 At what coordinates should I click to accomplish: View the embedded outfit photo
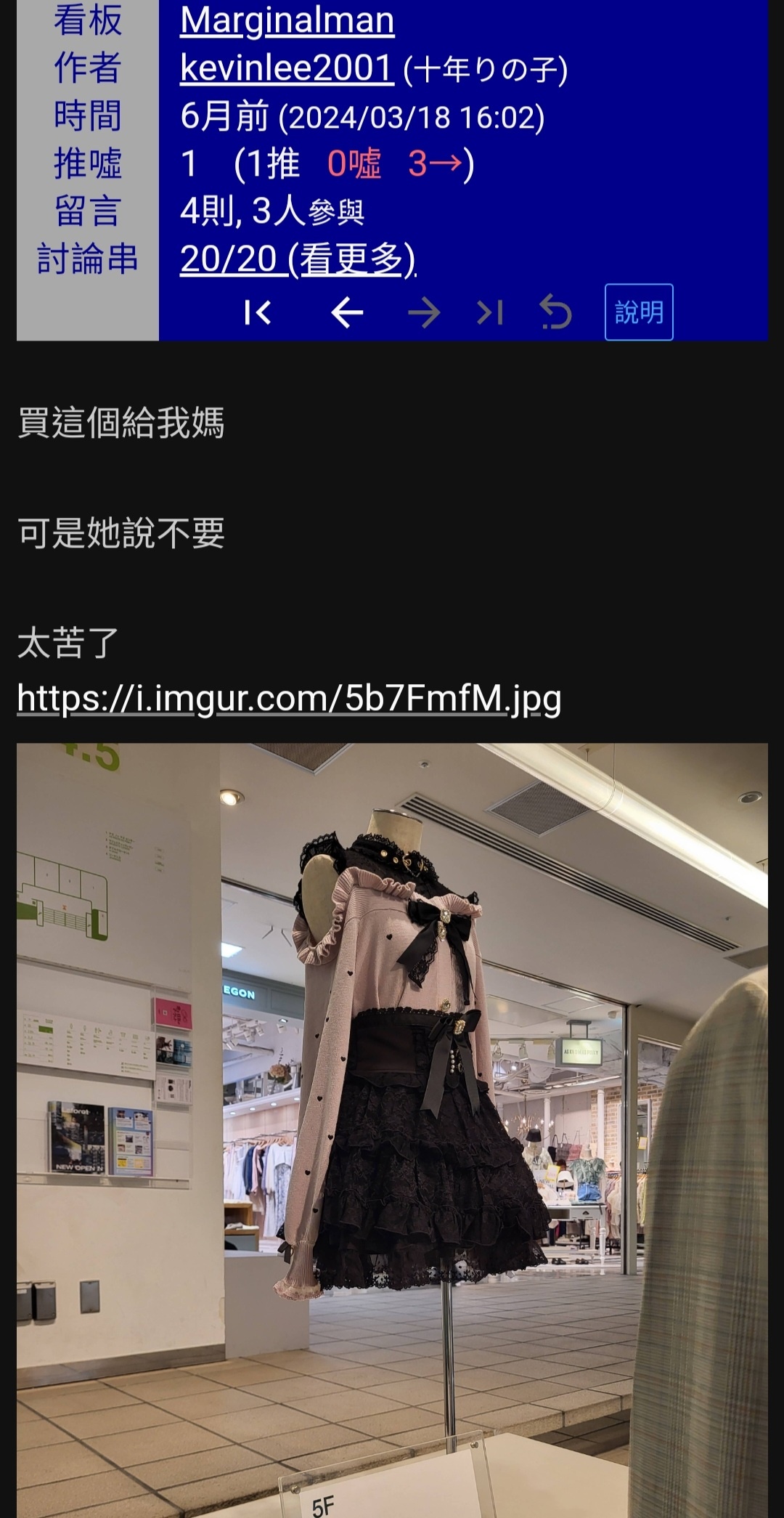392,1126
